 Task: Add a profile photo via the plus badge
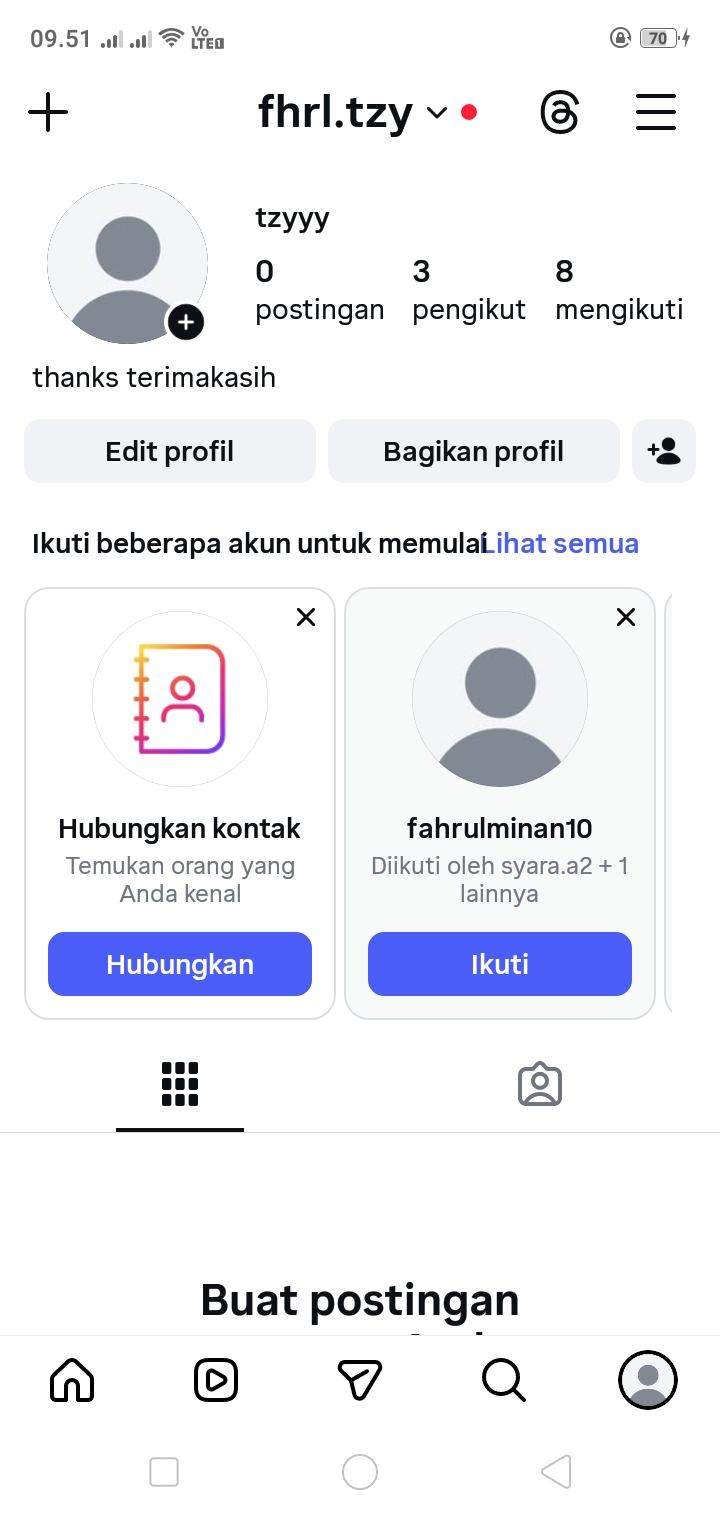(x=186, y=322)
